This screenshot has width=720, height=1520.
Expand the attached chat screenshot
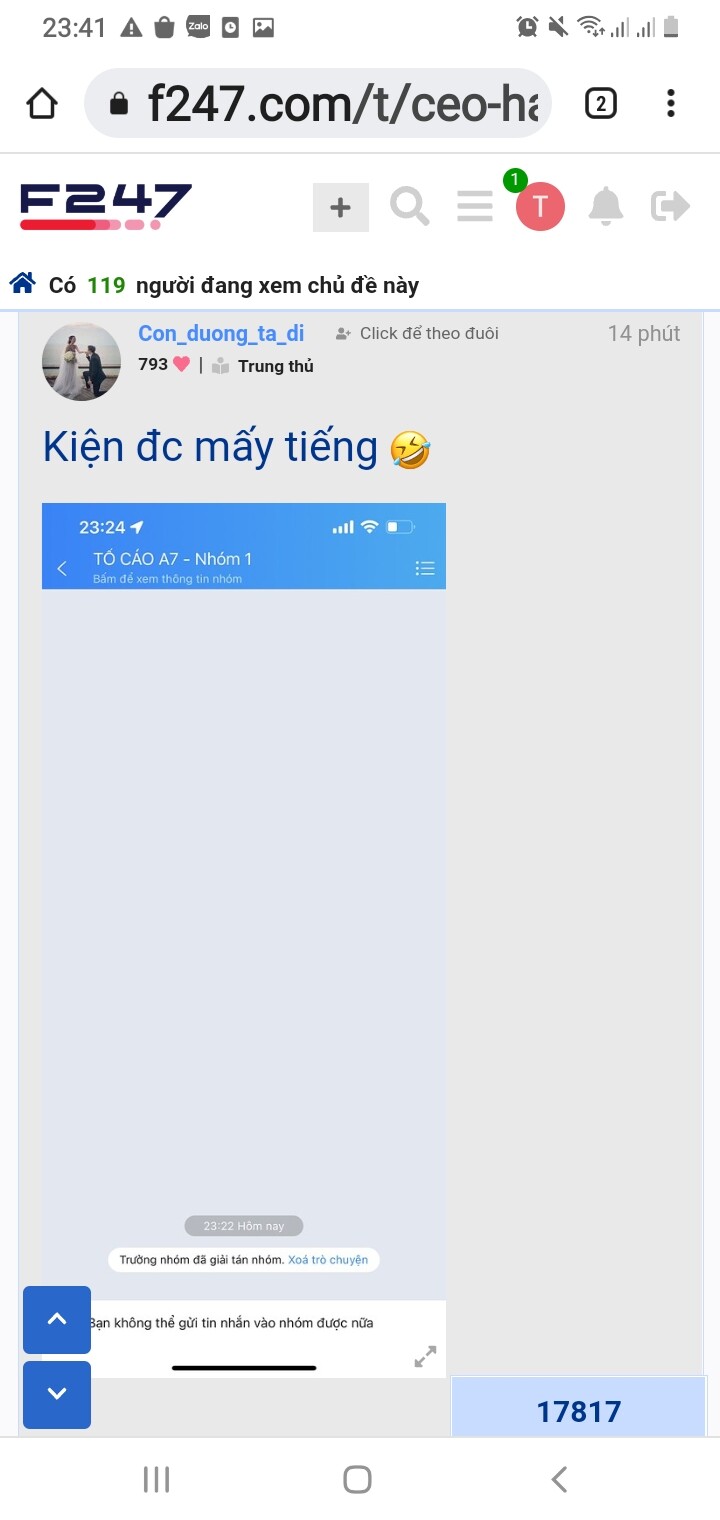tap(425, 1357)
